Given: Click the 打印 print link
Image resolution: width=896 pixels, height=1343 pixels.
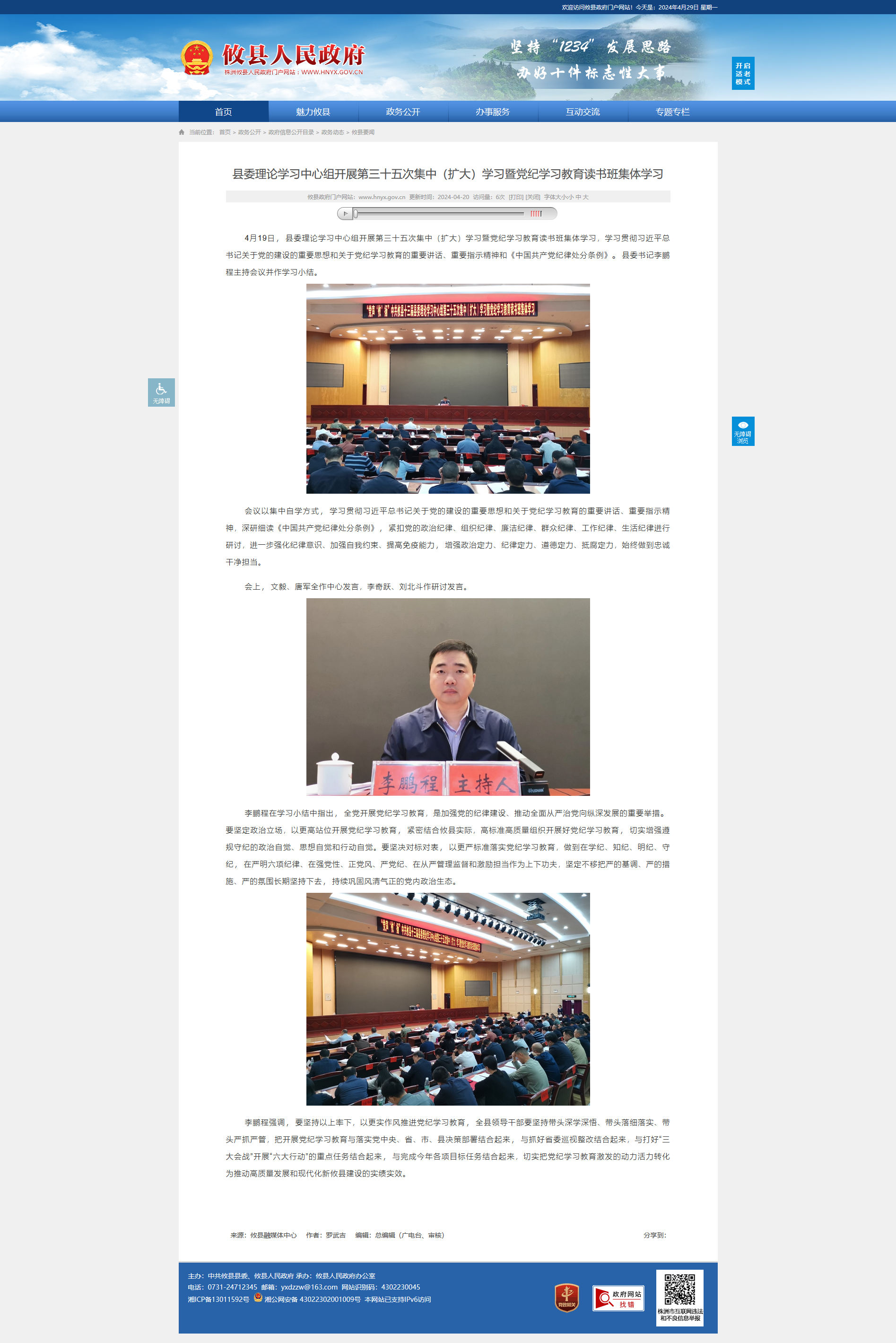Looking at the screenshot, I should click(x=516, y=197).
